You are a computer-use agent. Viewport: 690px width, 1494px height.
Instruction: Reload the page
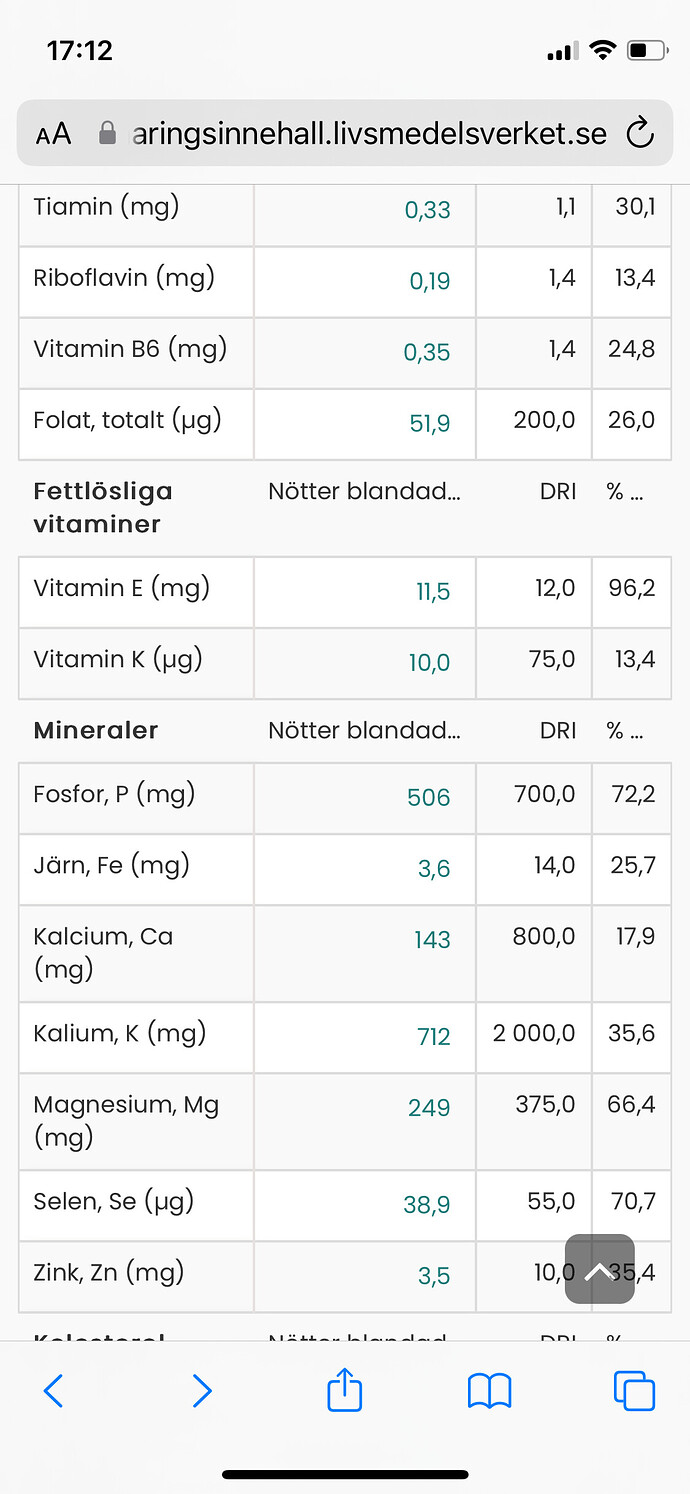pyautogui.click(x=638, y=133)
